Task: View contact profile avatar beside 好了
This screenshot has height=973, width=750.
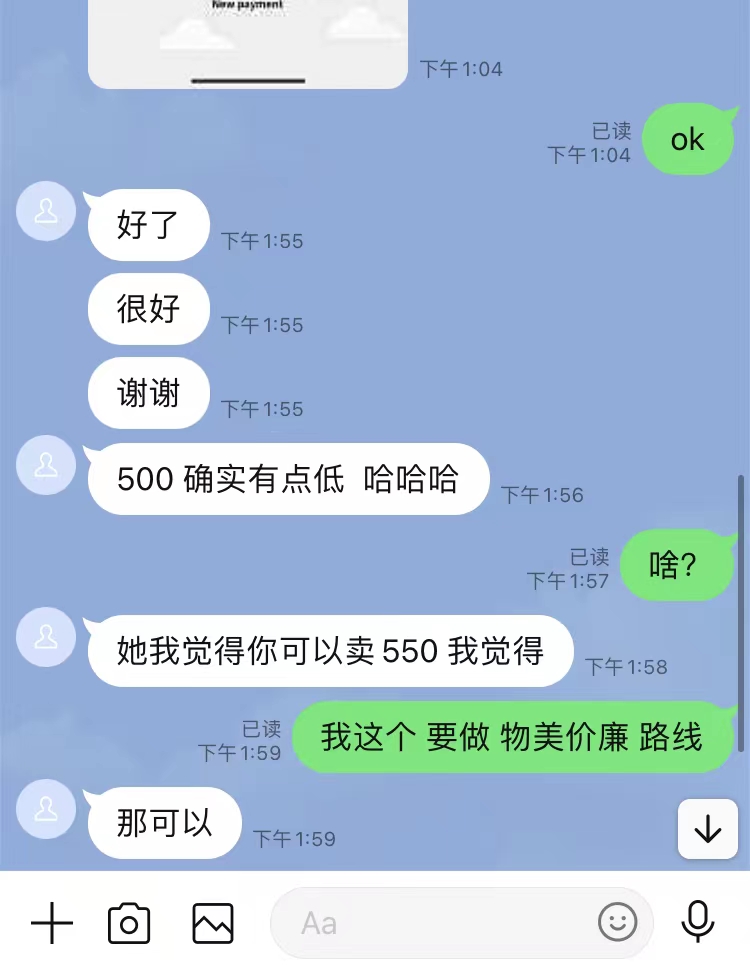Action: click(46, 212)
